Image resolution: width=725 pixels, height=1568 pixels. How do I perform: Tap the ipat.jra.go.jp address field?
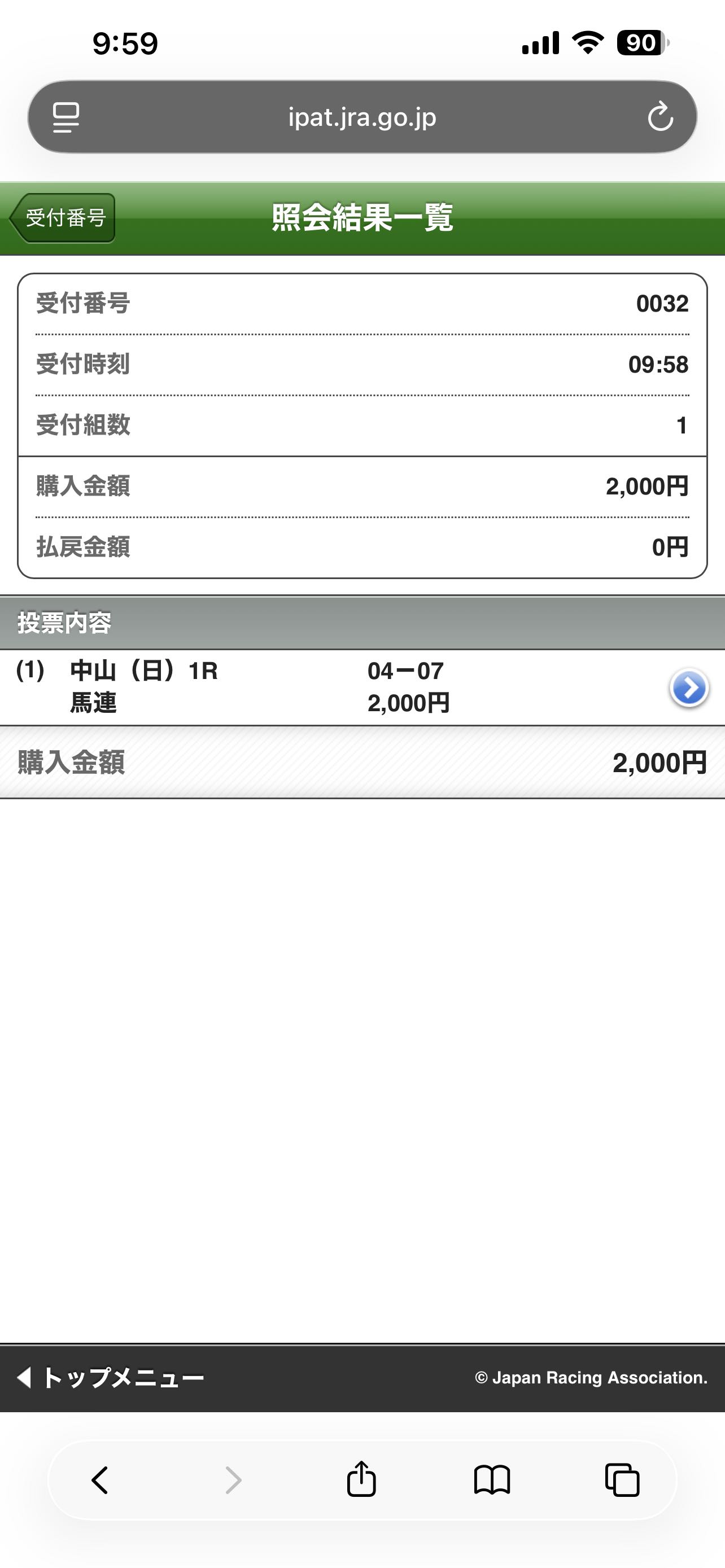362,117
